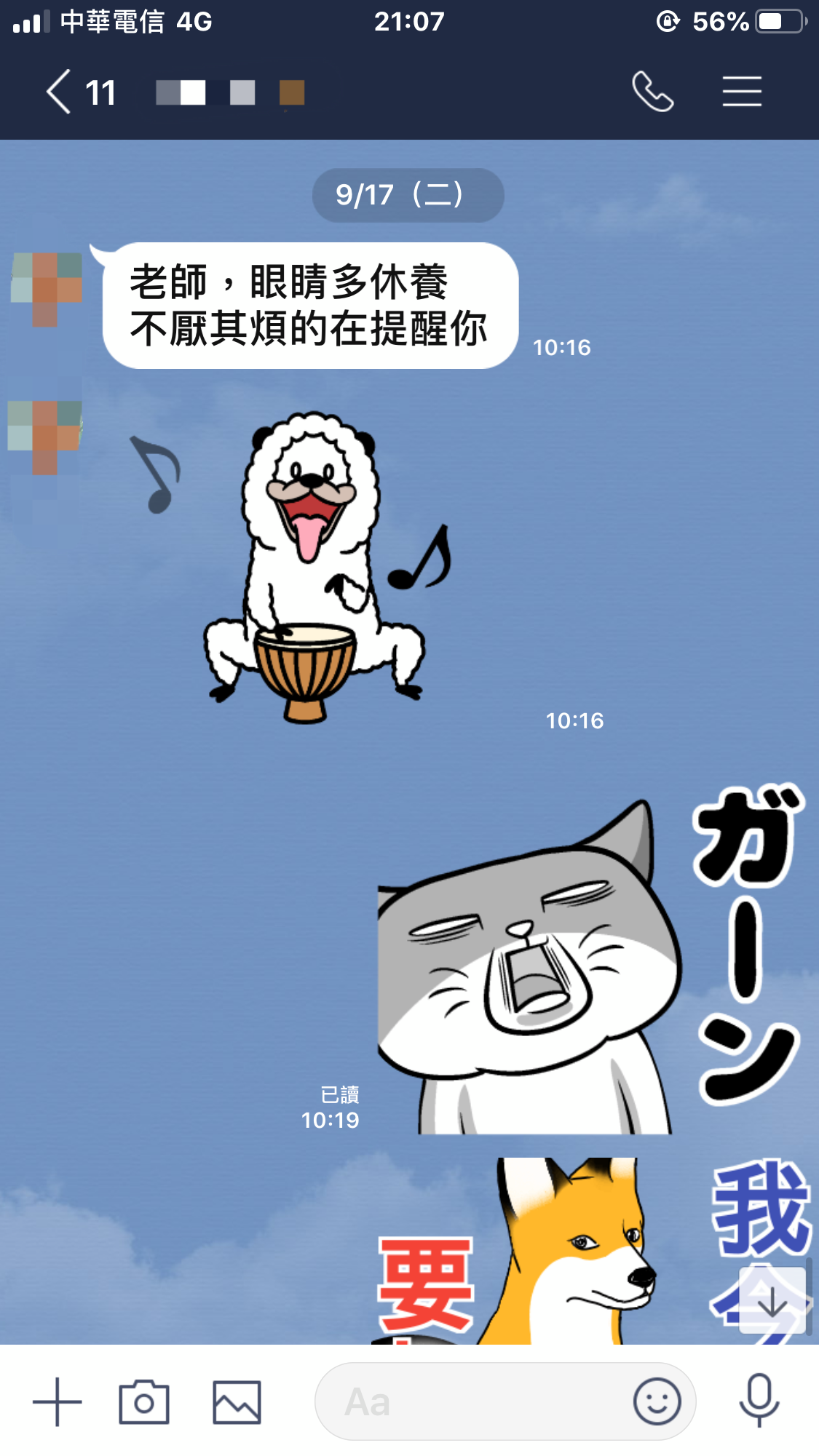Open the camera

[144, 1401]
